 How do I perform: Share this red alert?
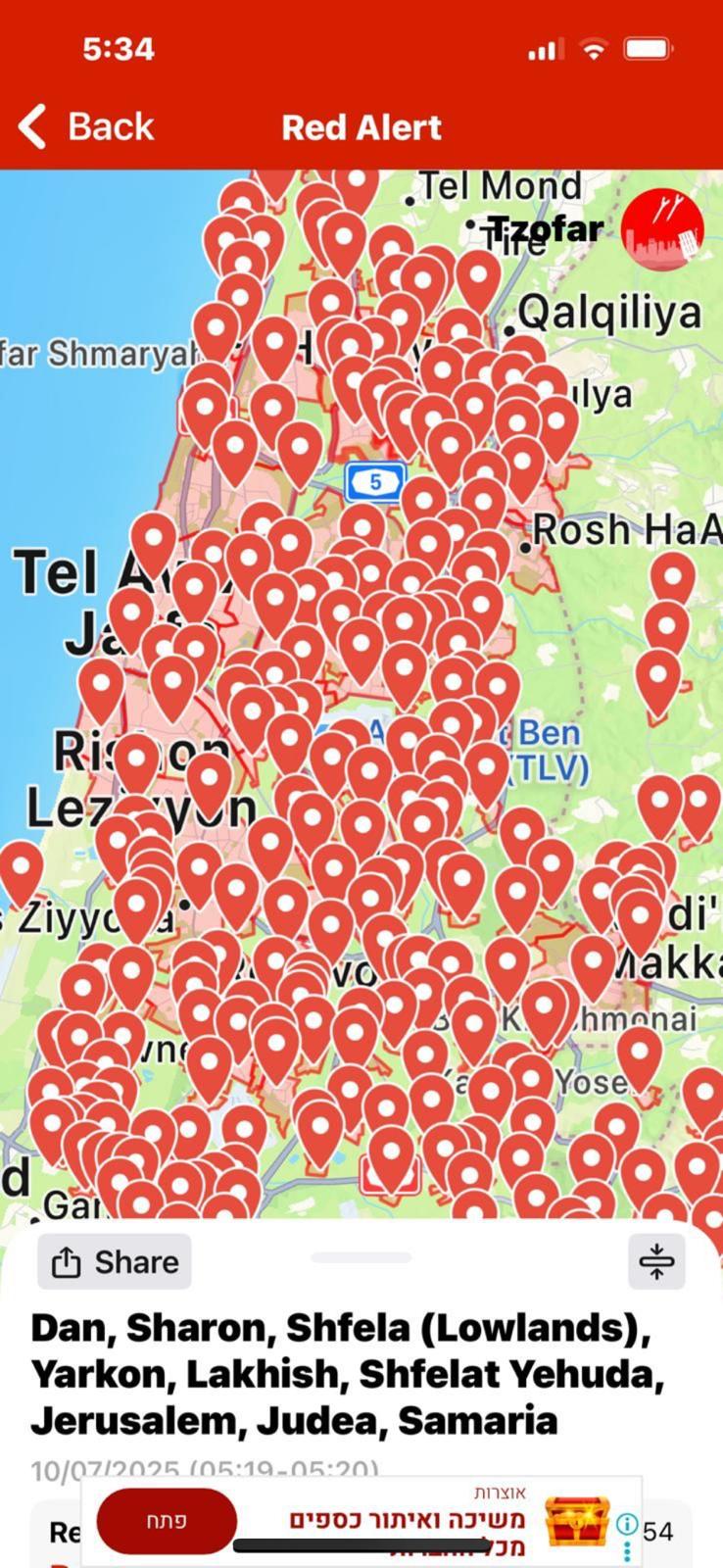(x=115, y=1262)
